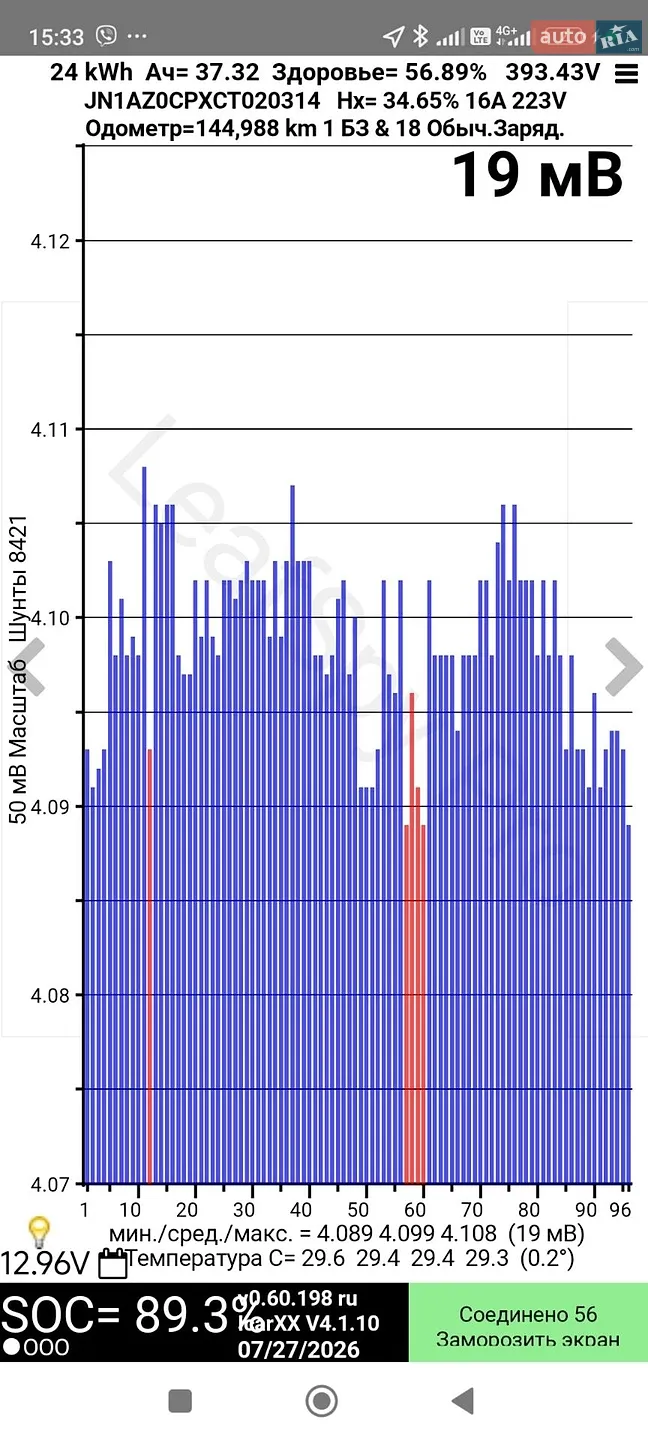Tap the green Заморозить экран button
The width and height of the screenshot is (648, 1440).
(528, 1322)
